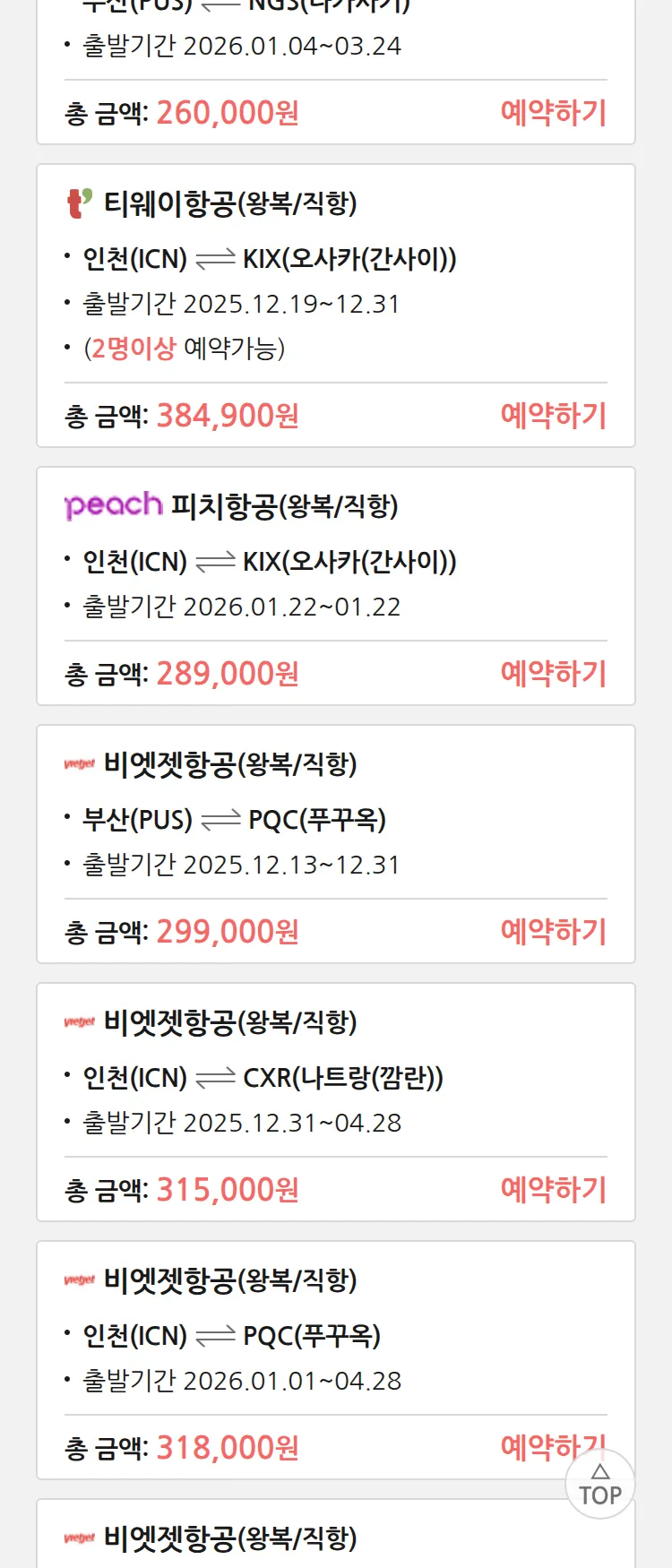Book the 티웨이항공 384,900원 Osaka flight

point(553,416)
